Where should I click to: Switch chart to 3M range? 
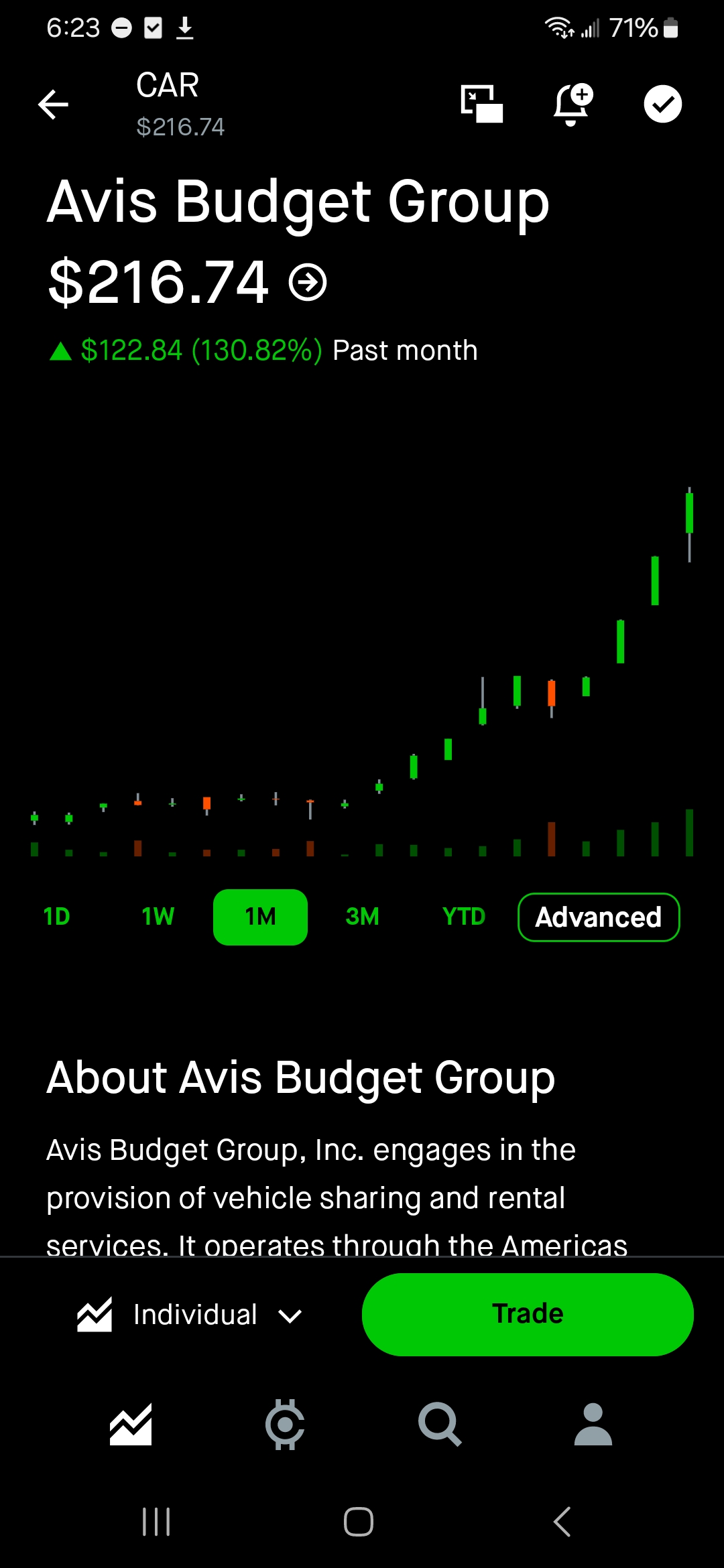pyautogui.click(x=362, y=917)
